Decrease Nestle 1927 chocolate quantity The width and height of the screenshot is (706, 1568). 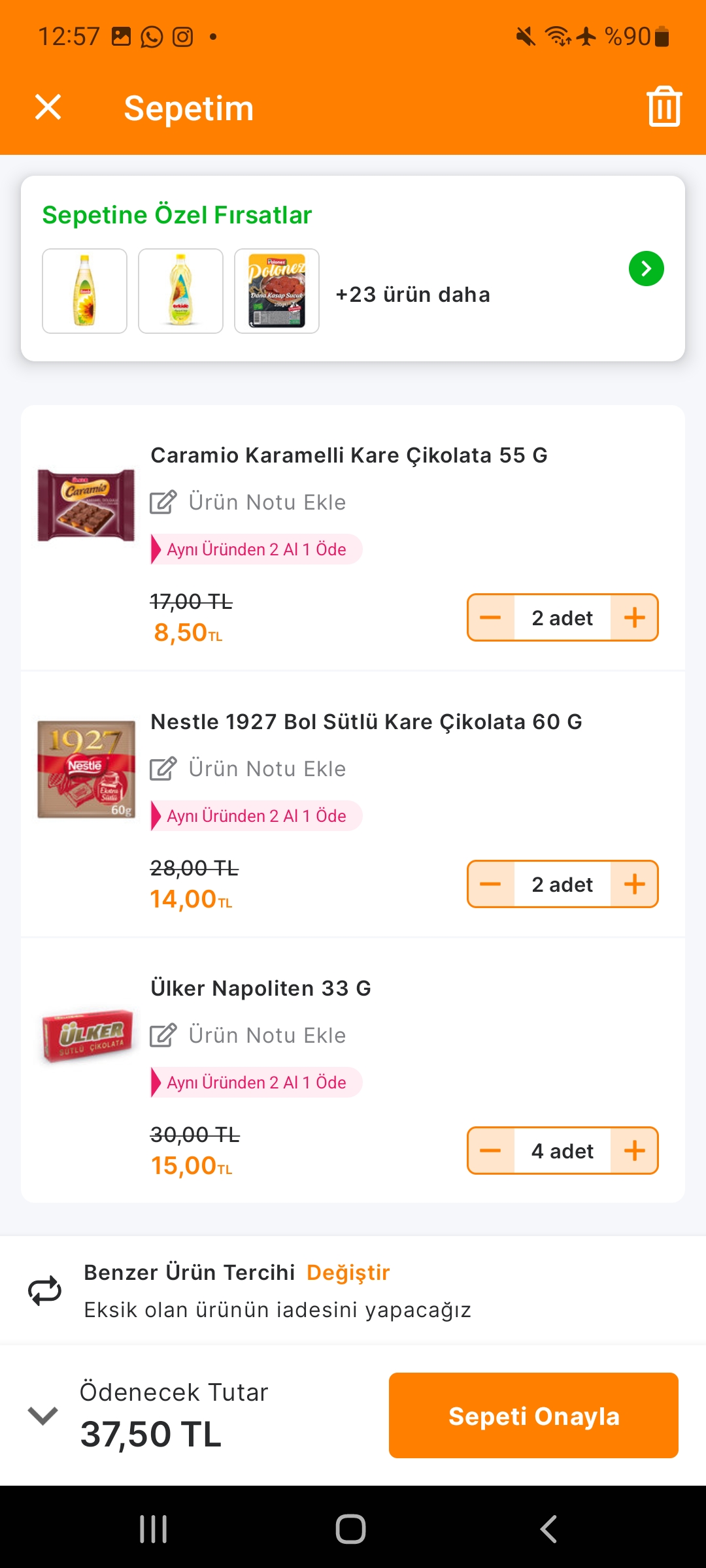491,884
